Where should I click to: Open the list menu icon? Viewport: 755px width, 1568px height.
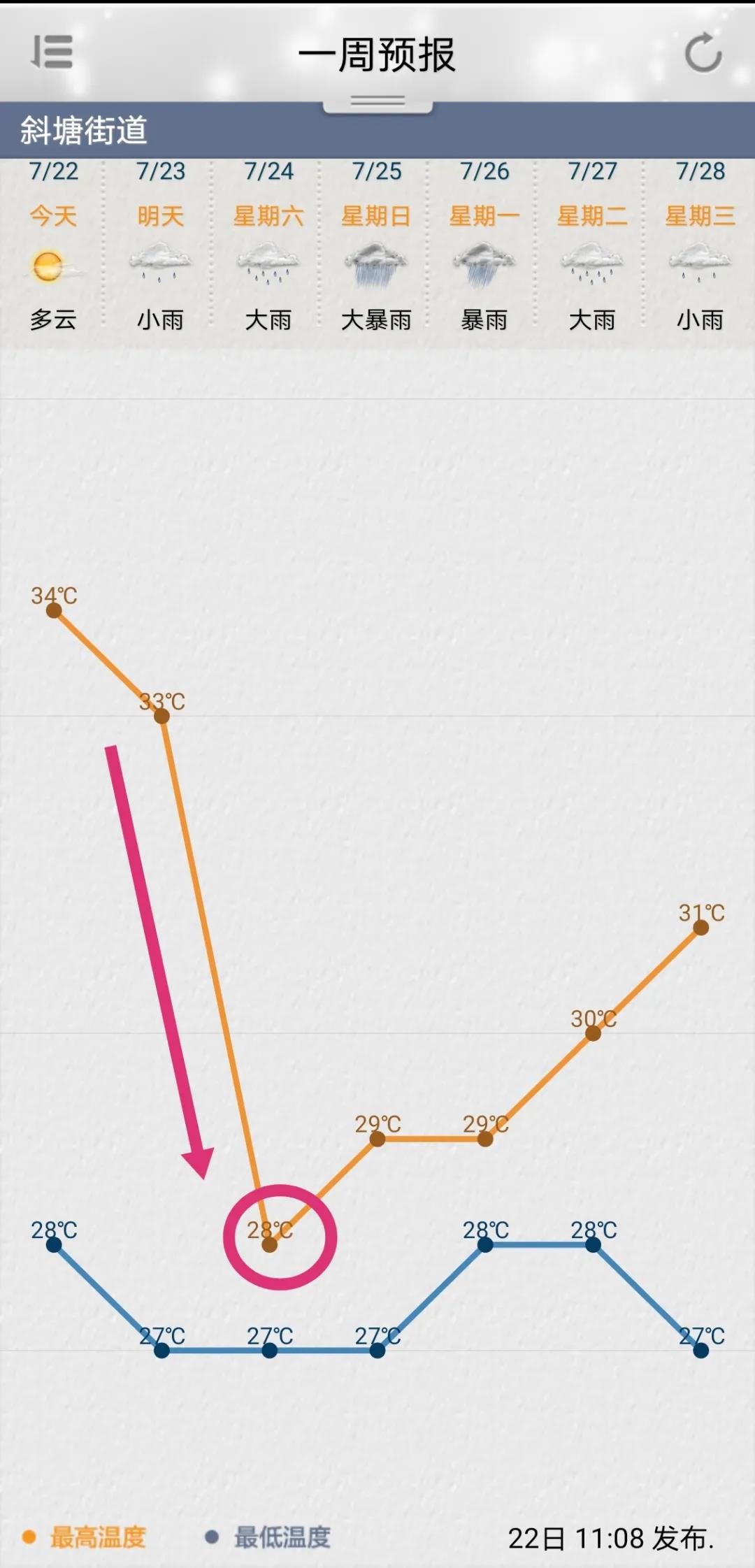pos(52,52)
